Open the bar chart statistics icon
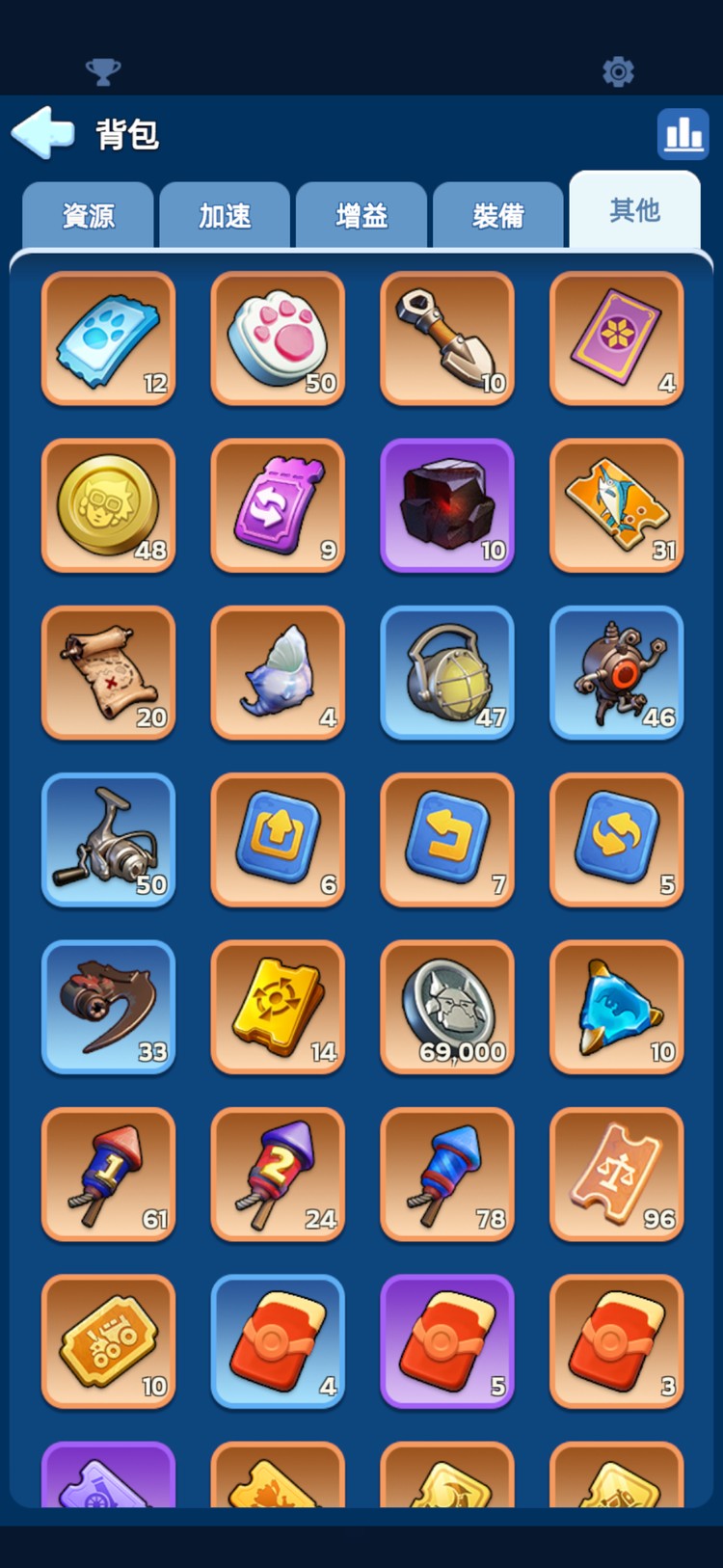Screen dimensions: 723x1568 click(x=683, y=133)
